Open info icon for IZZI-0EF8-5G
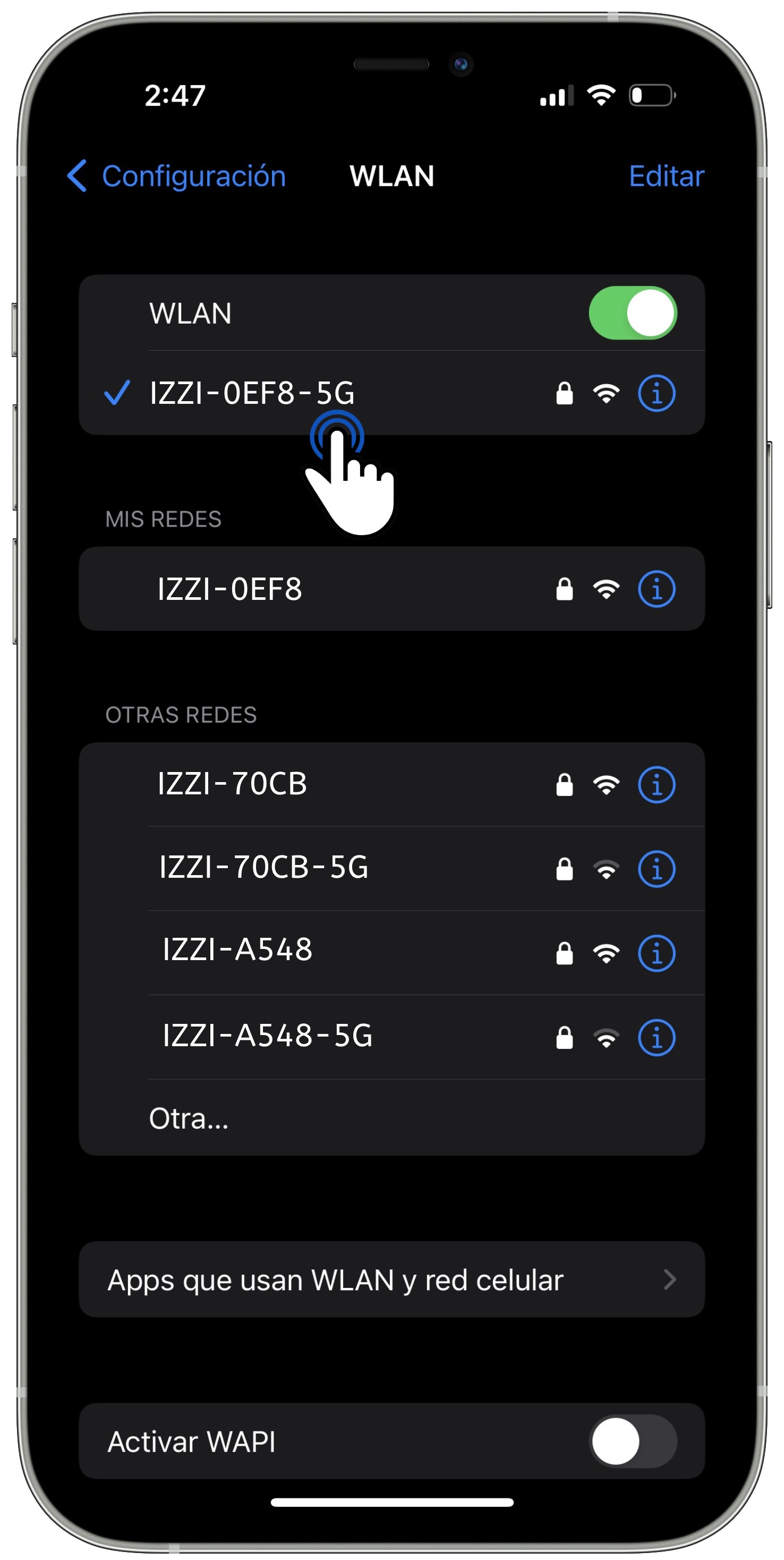The image size is (784, 1560). (x=657, y=394)
